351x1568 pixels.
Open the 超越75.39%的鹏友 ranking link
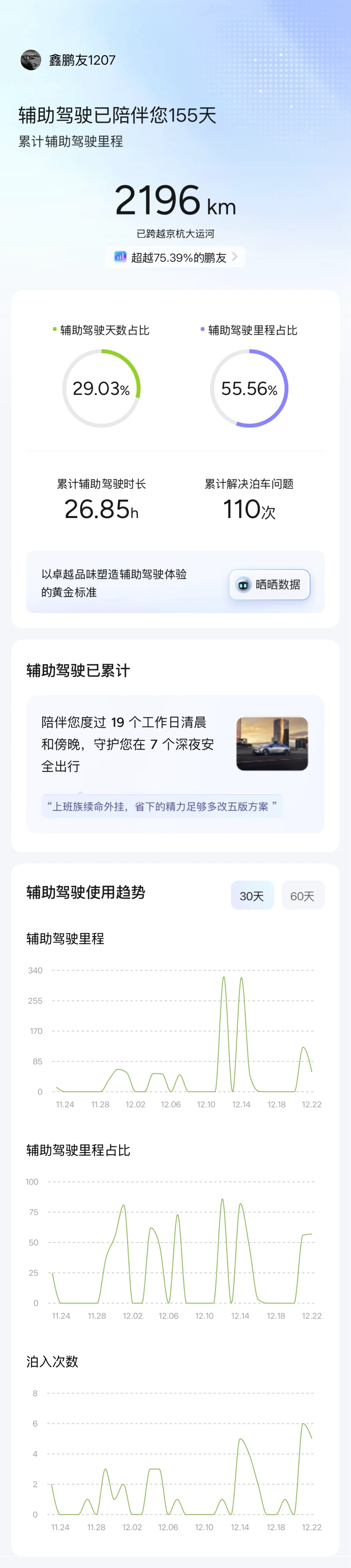[x=176, y=257]
